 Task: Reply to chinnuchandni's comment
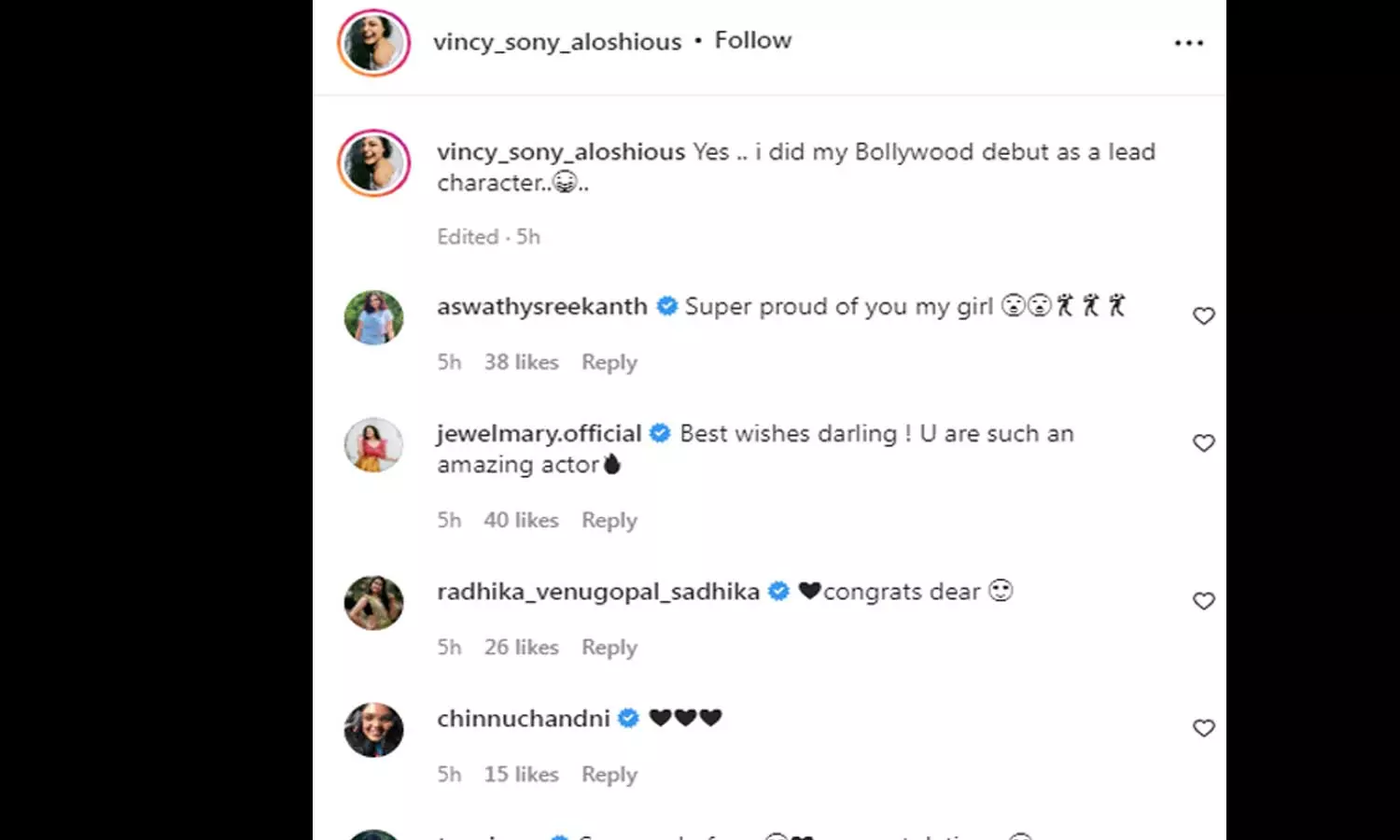[609, 774]
